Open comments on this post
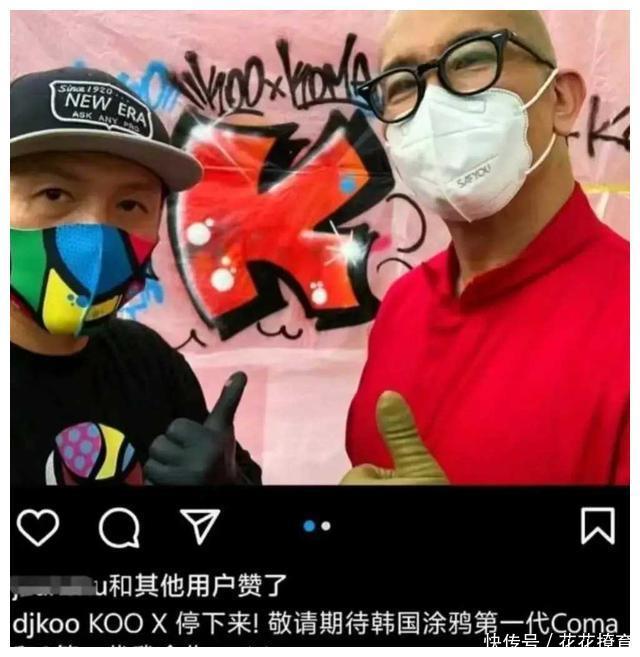This screenshot has height=657, width=640. [x=119, y=527]
